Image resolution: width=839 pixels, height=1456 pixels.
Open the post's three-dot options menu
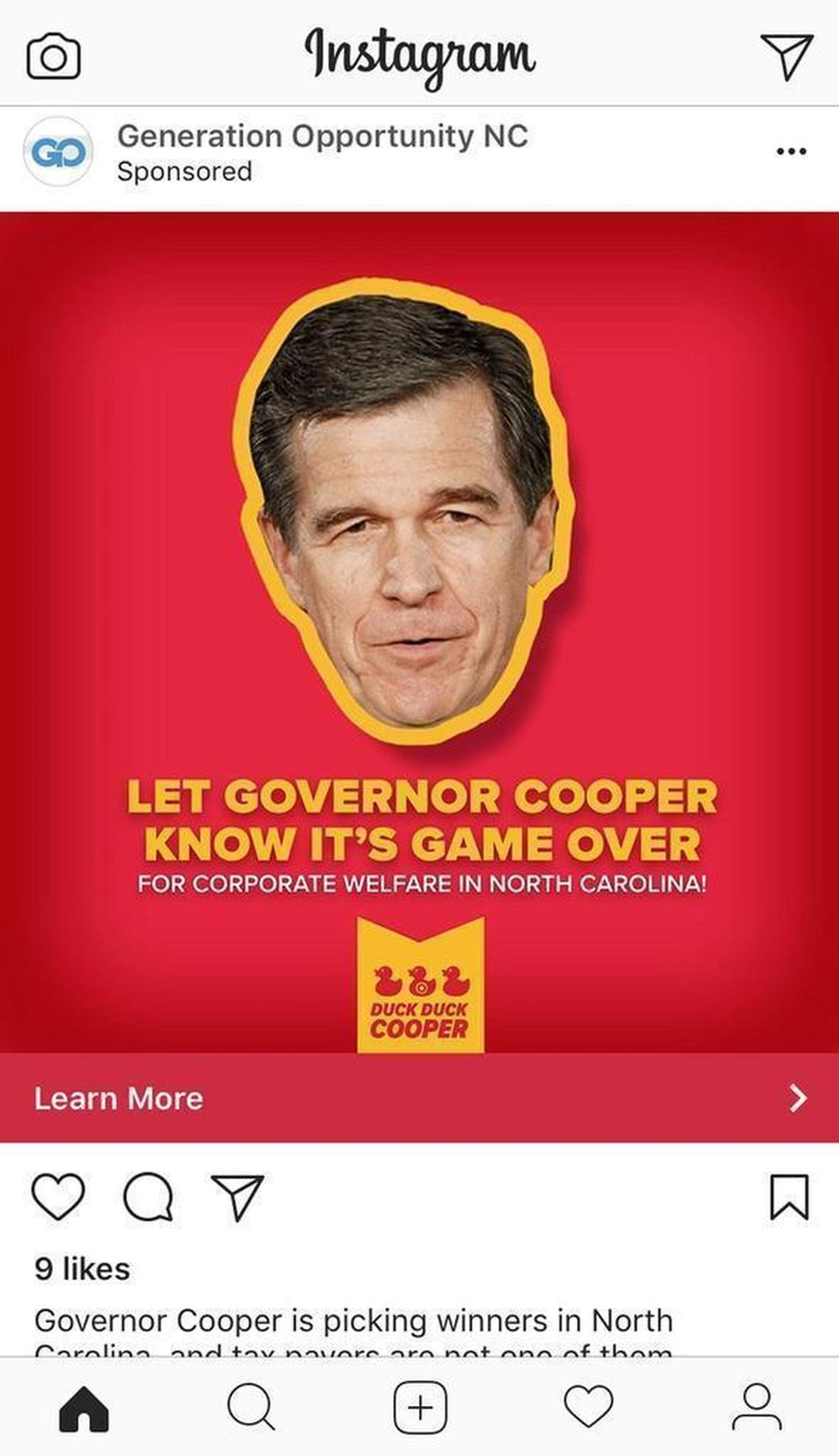point(791,152)
